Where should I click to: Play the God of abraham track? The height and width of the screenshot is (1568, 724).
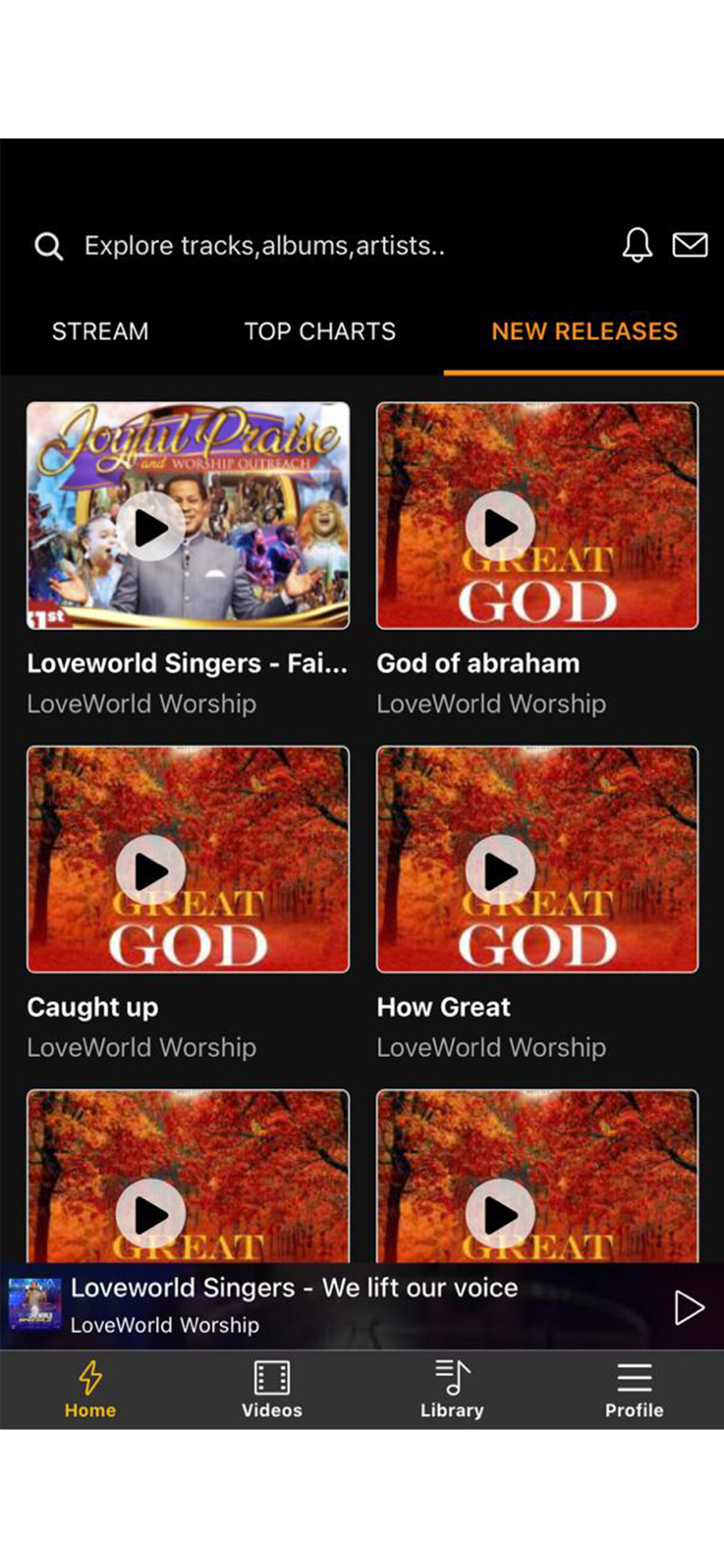500,528
